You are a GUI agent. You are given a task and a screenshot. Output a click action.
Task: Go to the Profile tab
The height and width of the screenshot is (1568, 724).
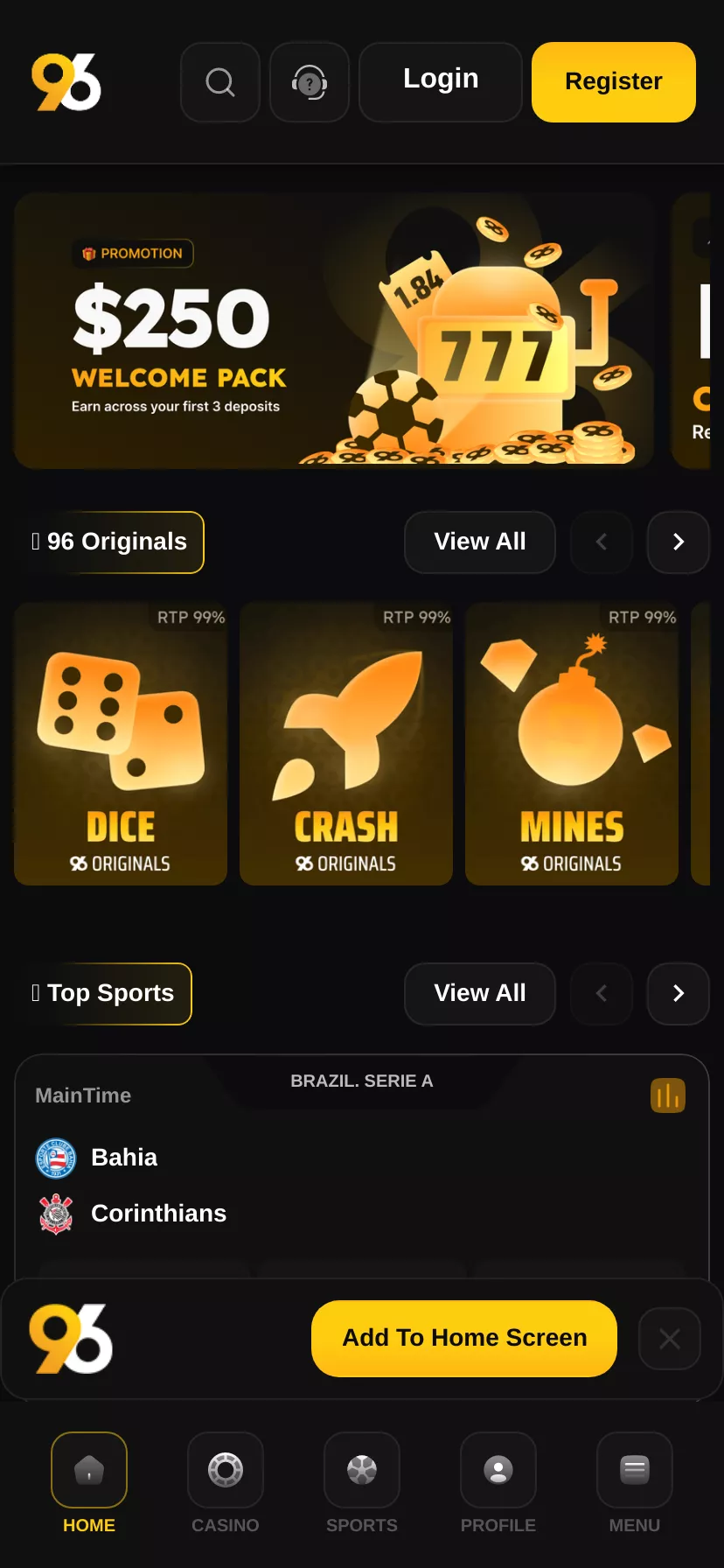tap(498, 1484)
